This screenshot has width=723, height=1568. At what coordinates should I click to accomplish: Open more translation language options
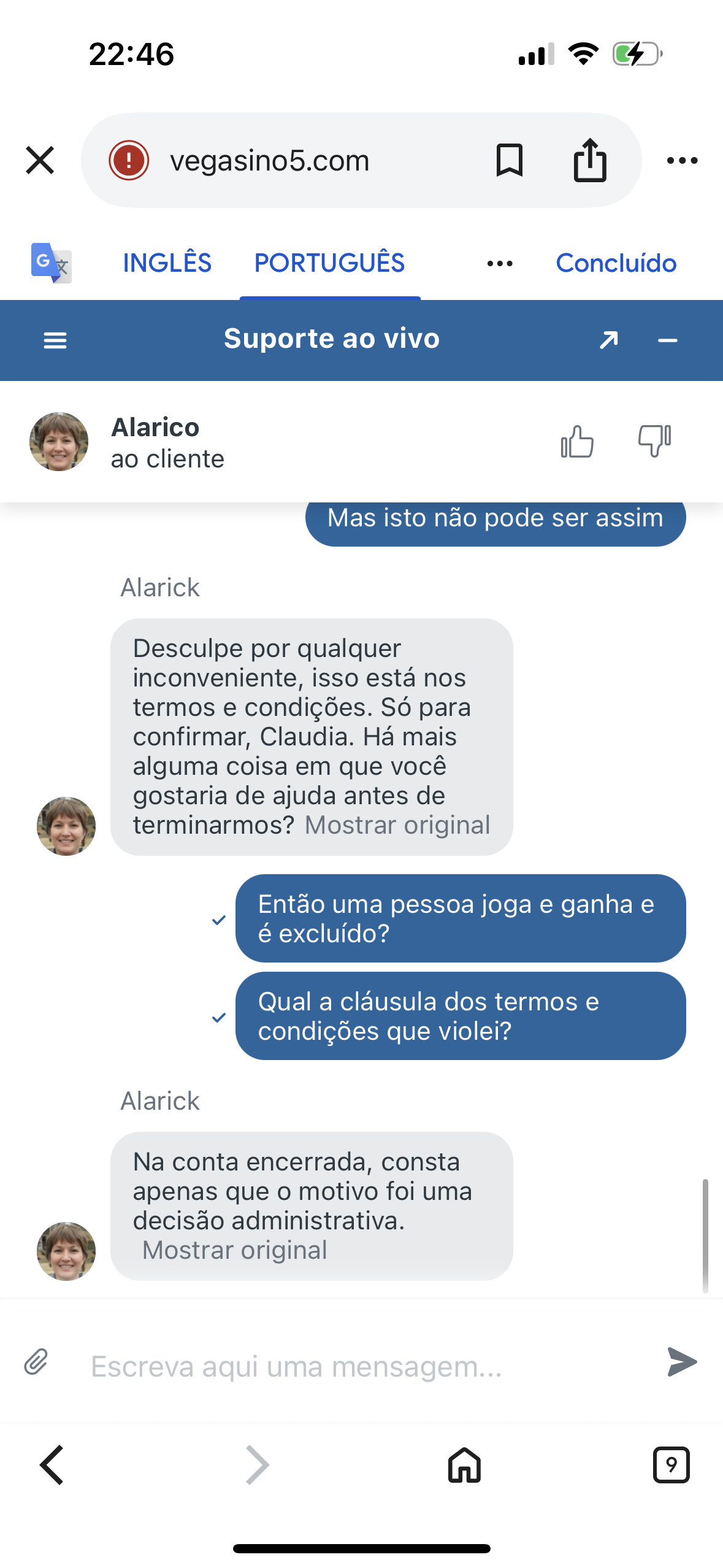point(499,263)
